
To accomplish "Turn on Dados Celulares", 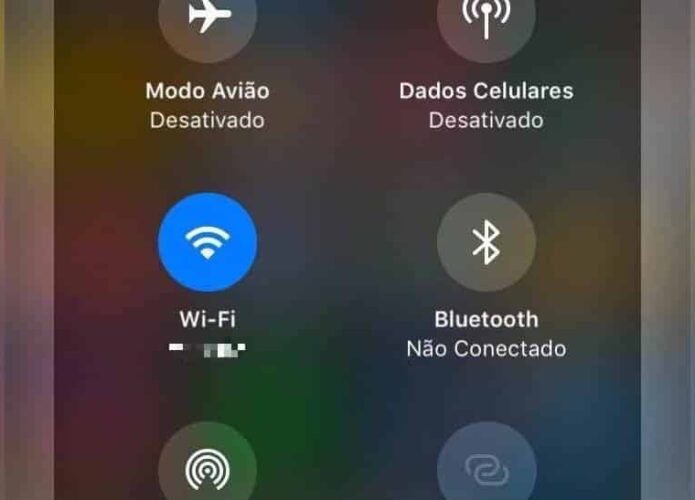I will point(486,16).
